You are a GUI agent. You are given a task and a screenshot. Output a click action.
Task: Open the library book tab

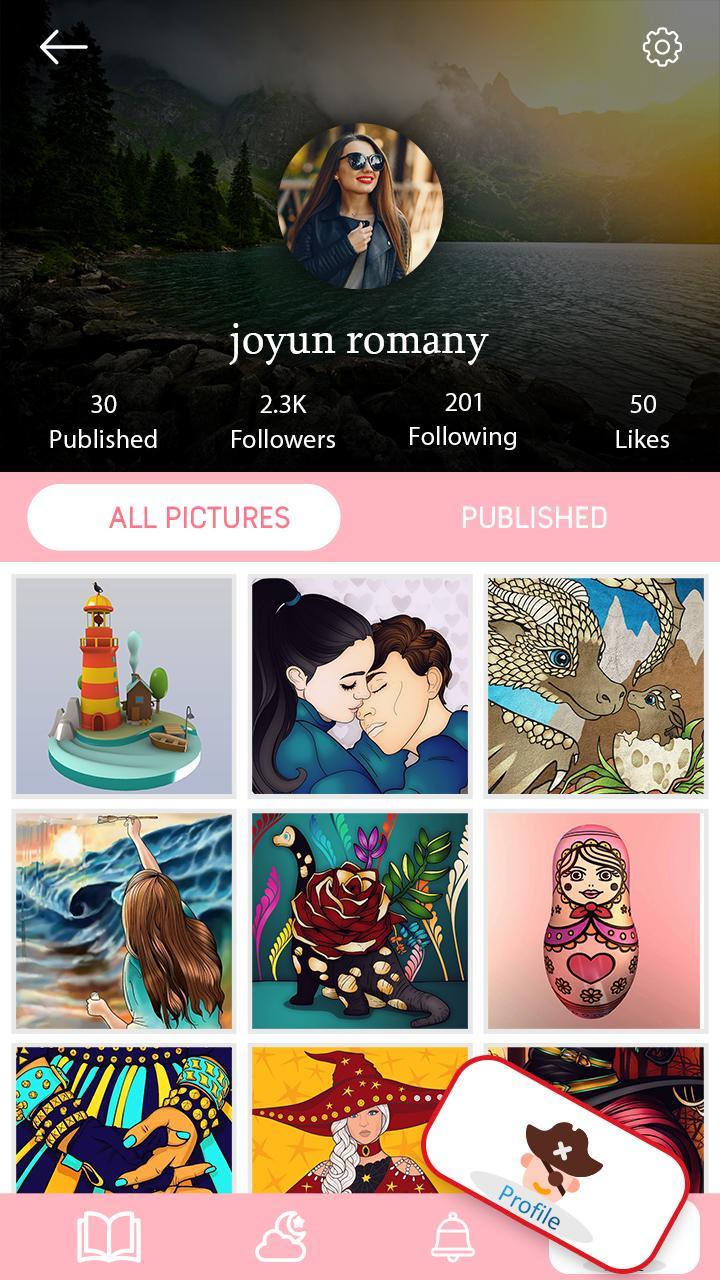pyautogui.click(x=109, y=1238)
